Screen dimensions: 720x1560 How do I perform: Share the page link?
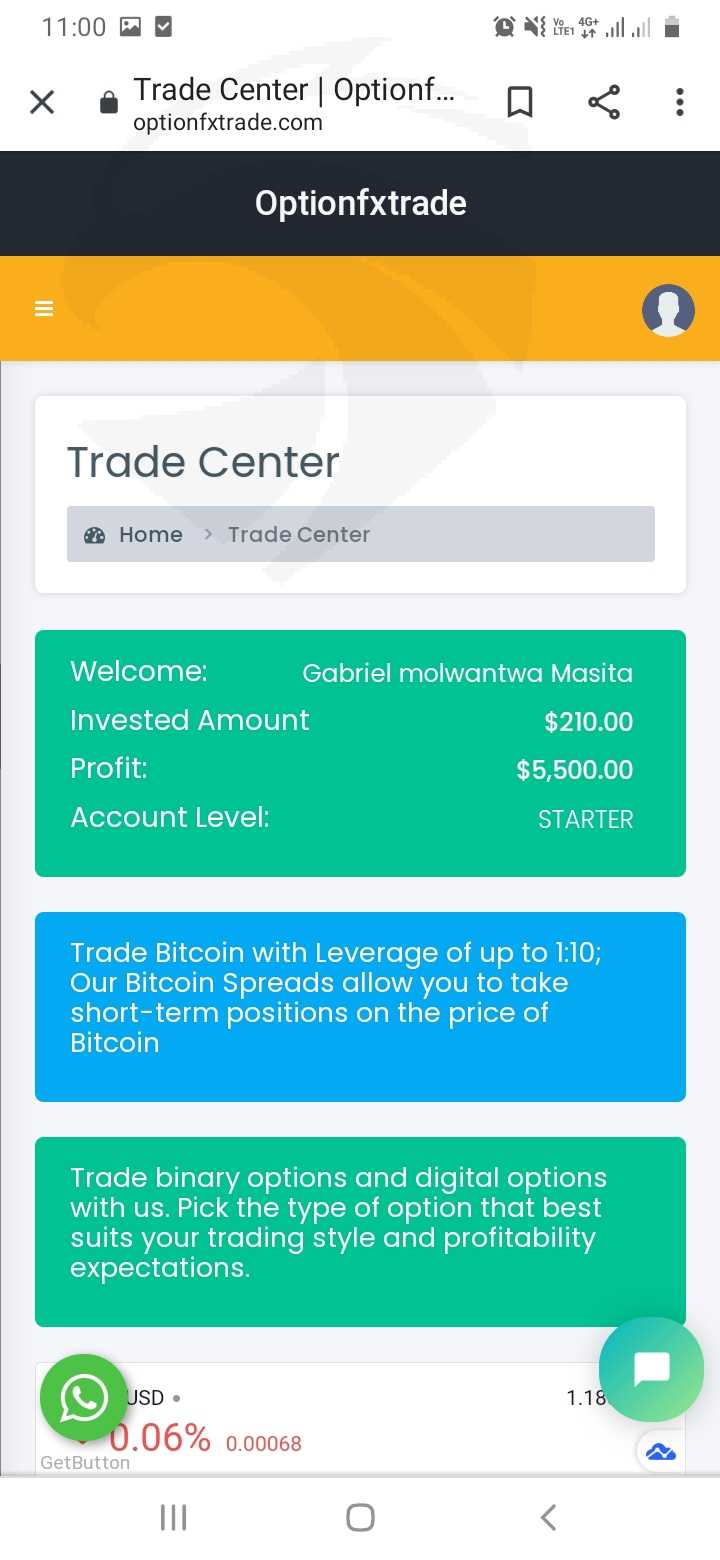coord(603,102)
